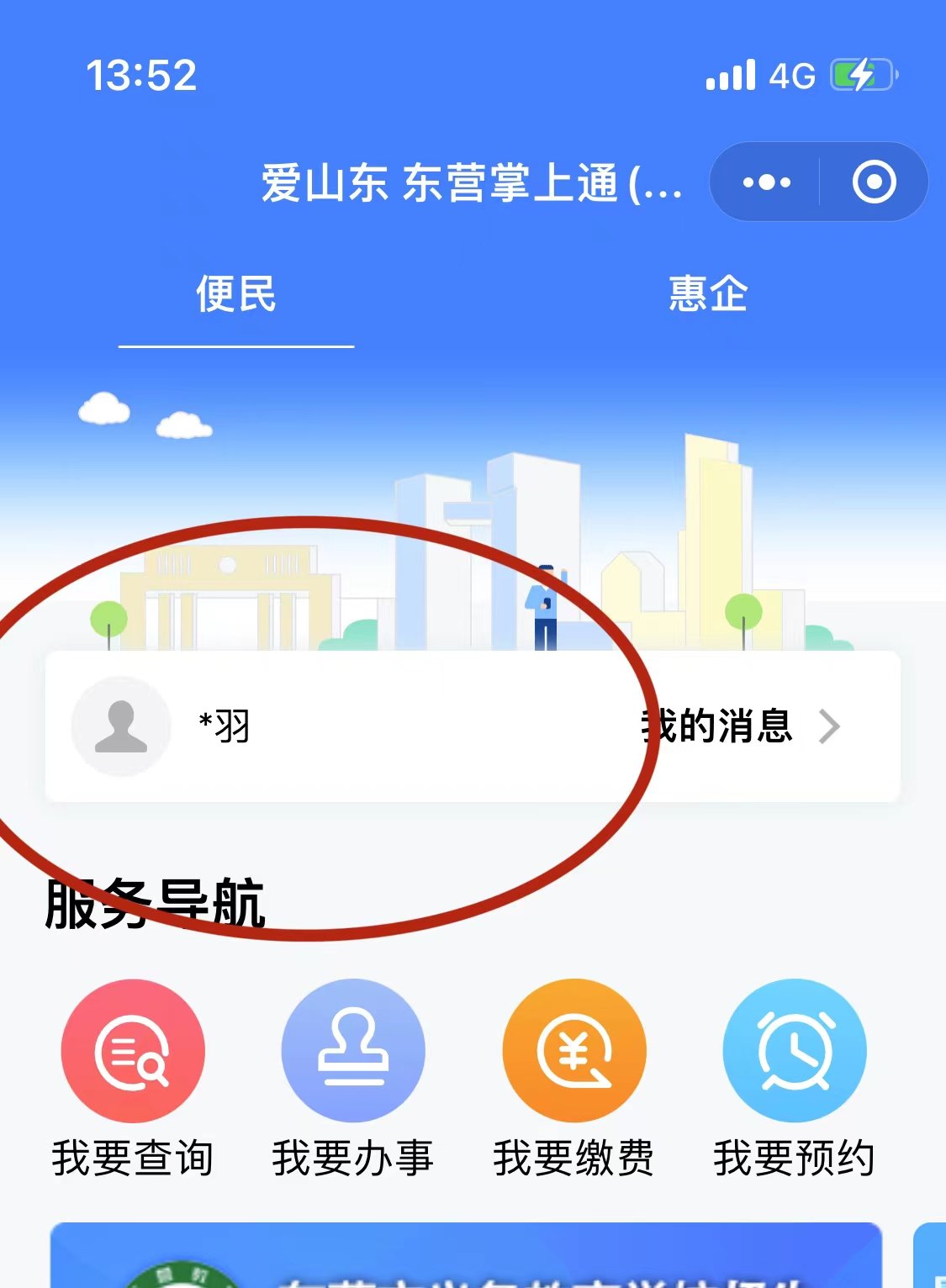Select the 便民 tab
This screenshot has width=946, height=1288.
(235, 294)
